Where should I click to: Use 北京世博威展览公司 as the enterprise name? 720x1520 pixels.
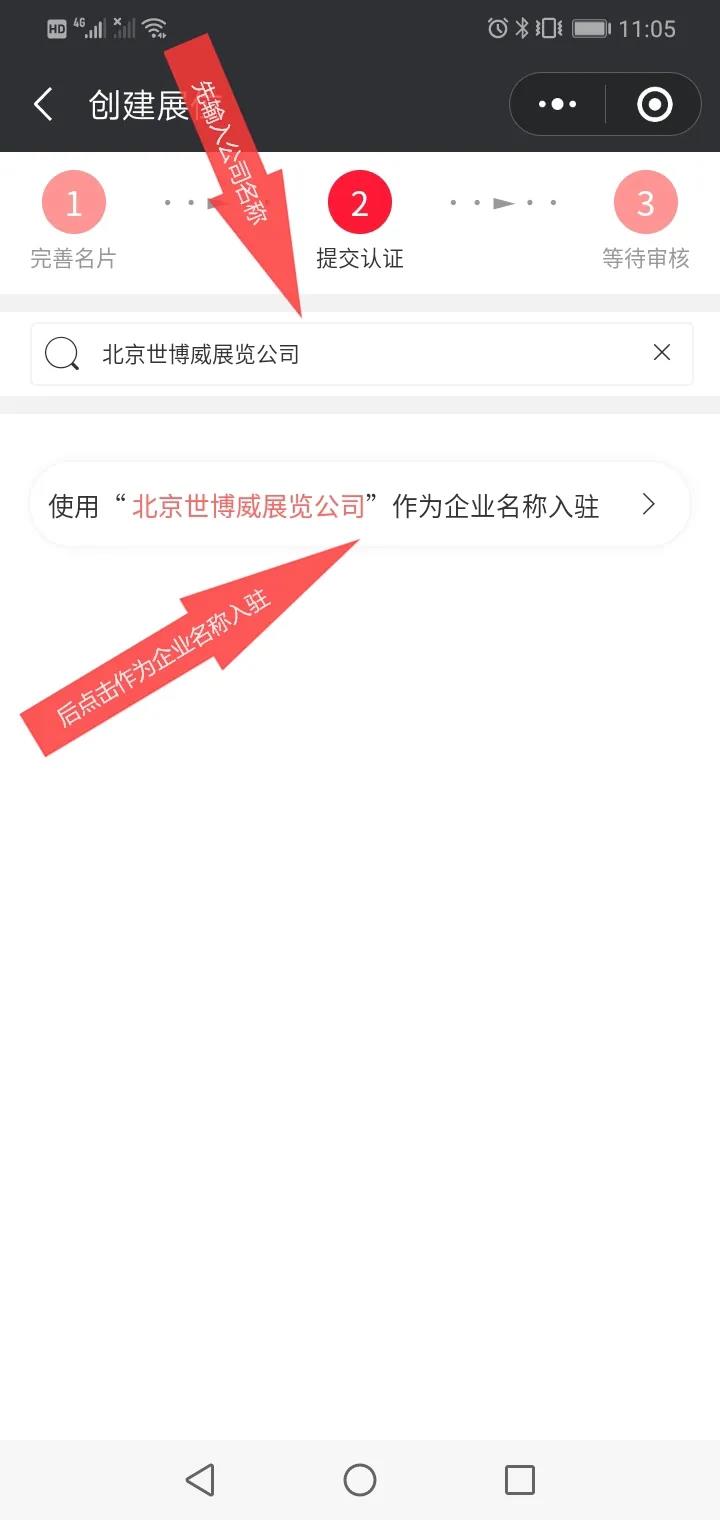pyautogui.click(x=360, y=505)
